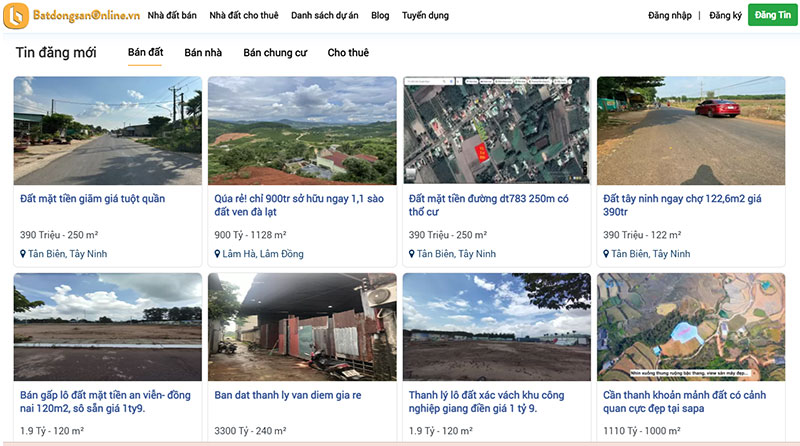Open listing Ban dat thanh ly van diem
This screenshot has width=800, height=446.
coord(285,395)
